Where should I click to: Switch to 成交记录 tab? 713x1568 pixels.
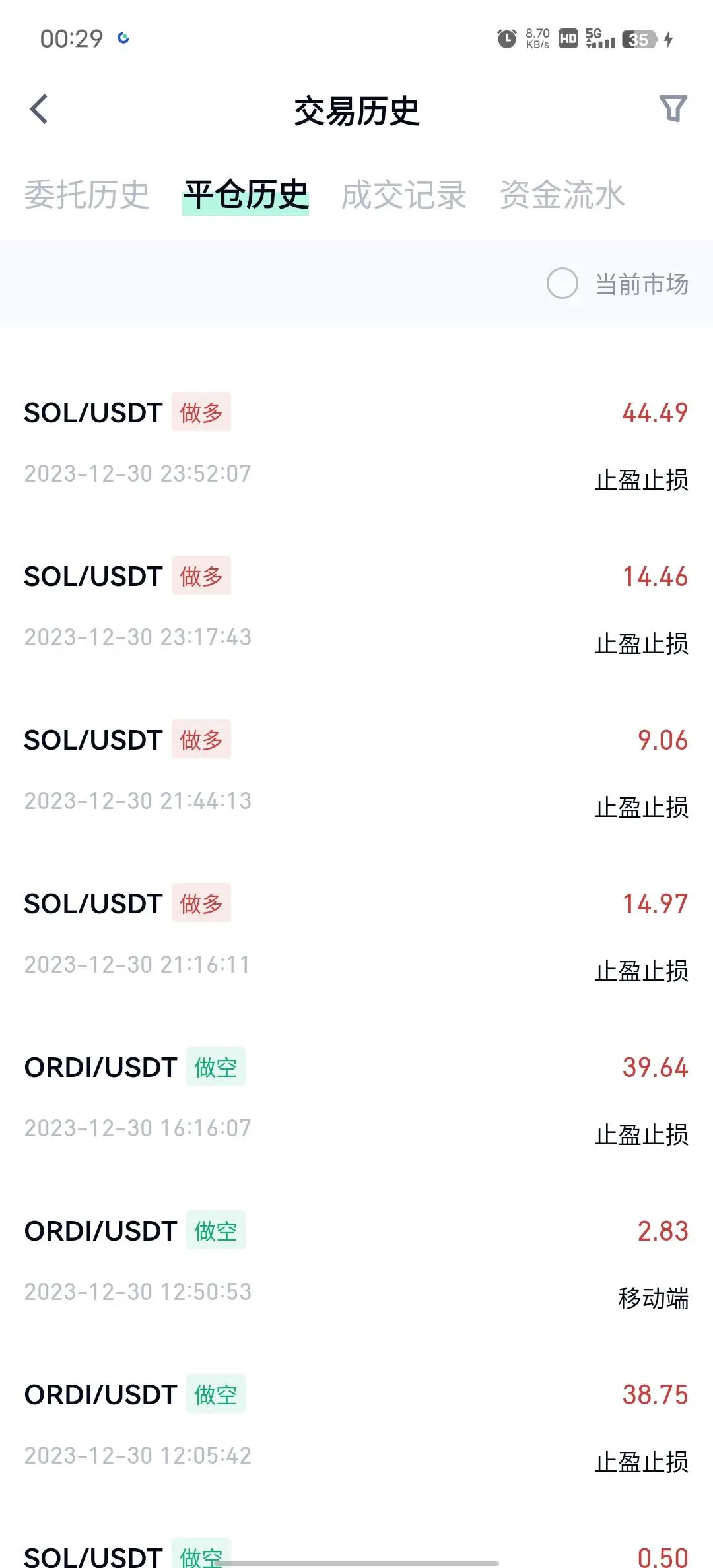pos(403,195)
